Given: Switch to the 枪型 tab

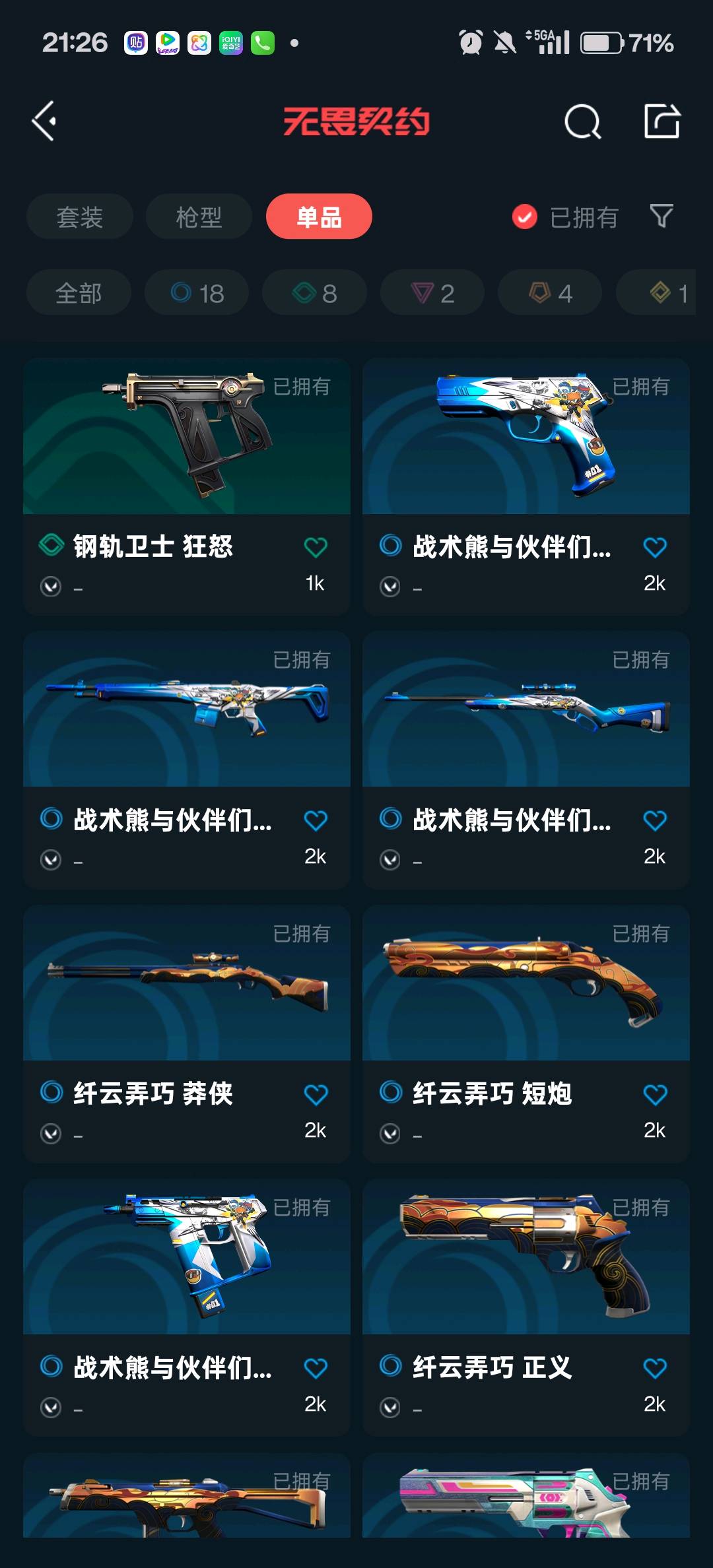Looking at the screenshot, I should pos(199,217).
